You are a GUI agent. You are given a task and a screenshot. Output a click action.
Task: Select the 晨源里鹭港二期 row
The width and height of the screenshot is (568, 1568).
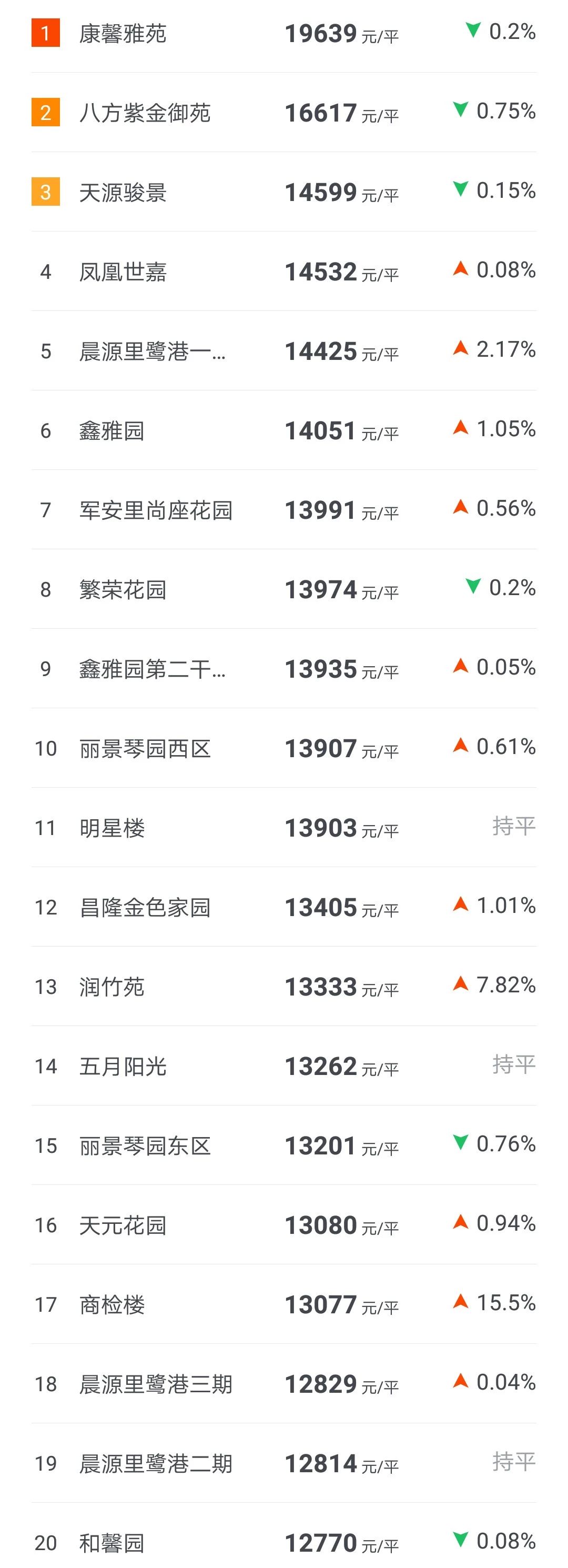coord(156,1464)
